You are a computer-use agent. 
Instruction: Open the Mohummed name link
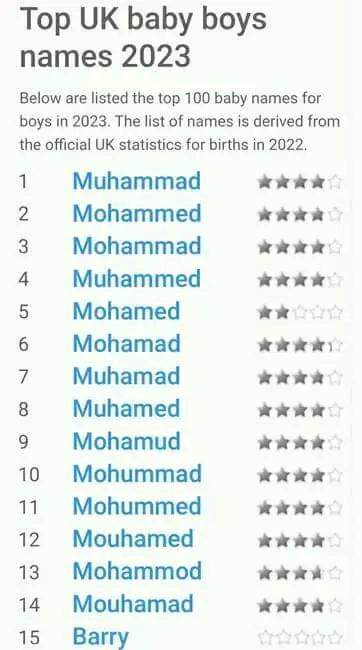137,506
